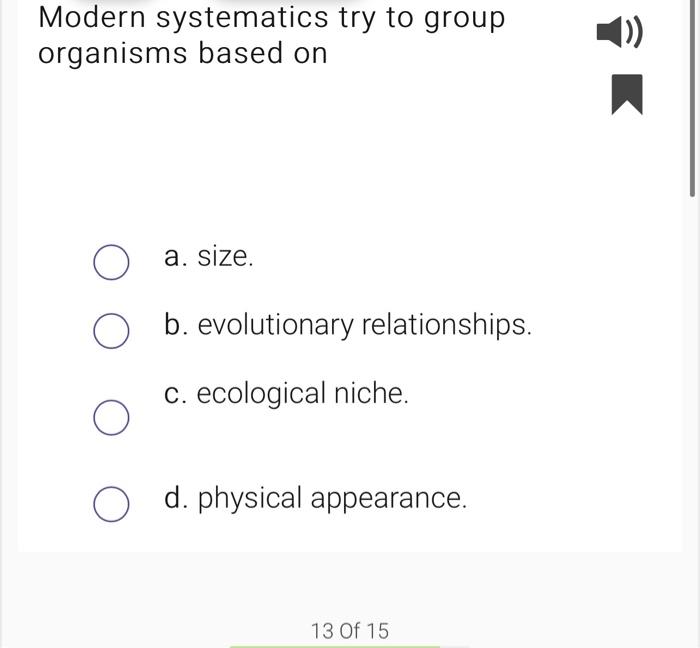
Task: Bookmark this question
Action: (x=627, y=95)
